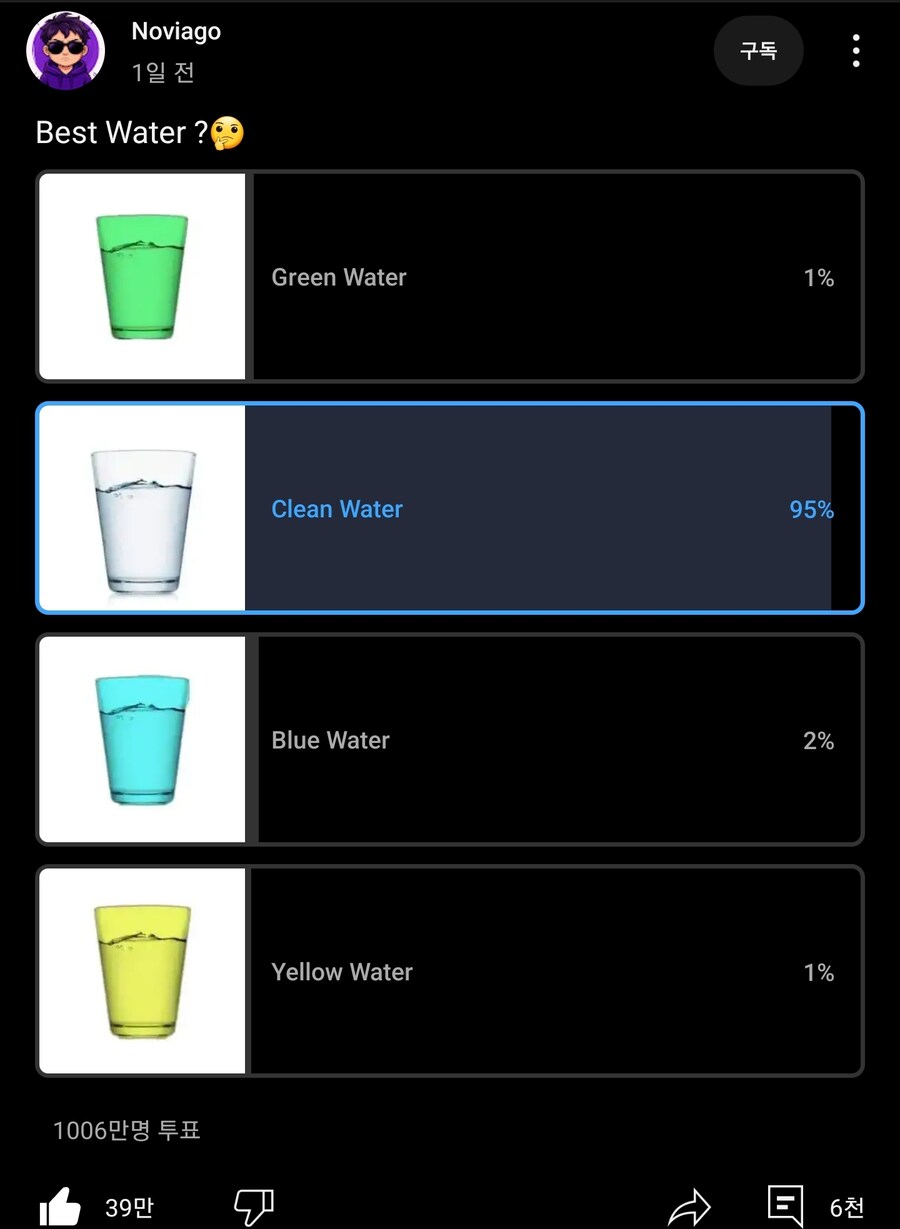Choose Blue Water in the poll

[450, 740]
